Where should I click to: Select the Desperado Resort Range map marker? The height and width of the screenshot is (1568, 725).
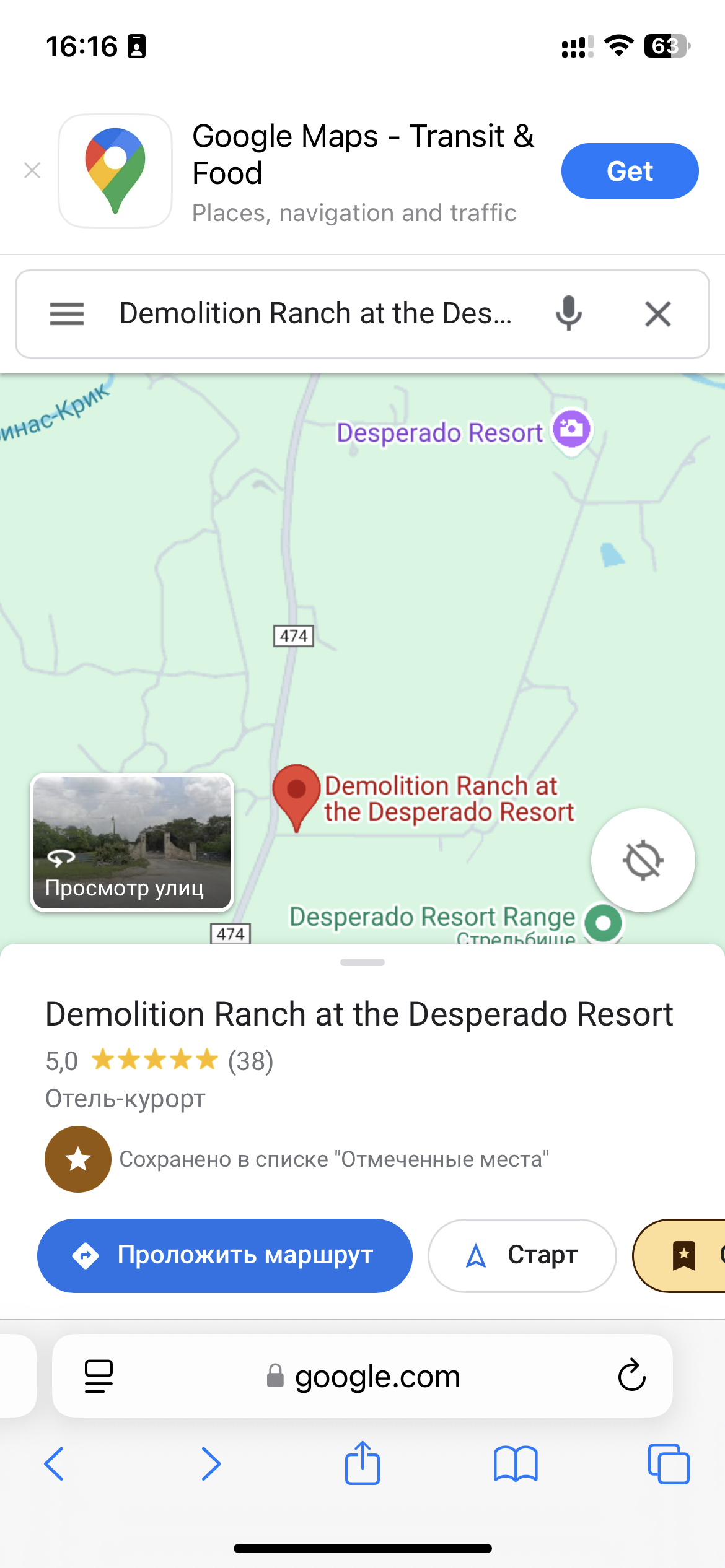tap(604, 923)
